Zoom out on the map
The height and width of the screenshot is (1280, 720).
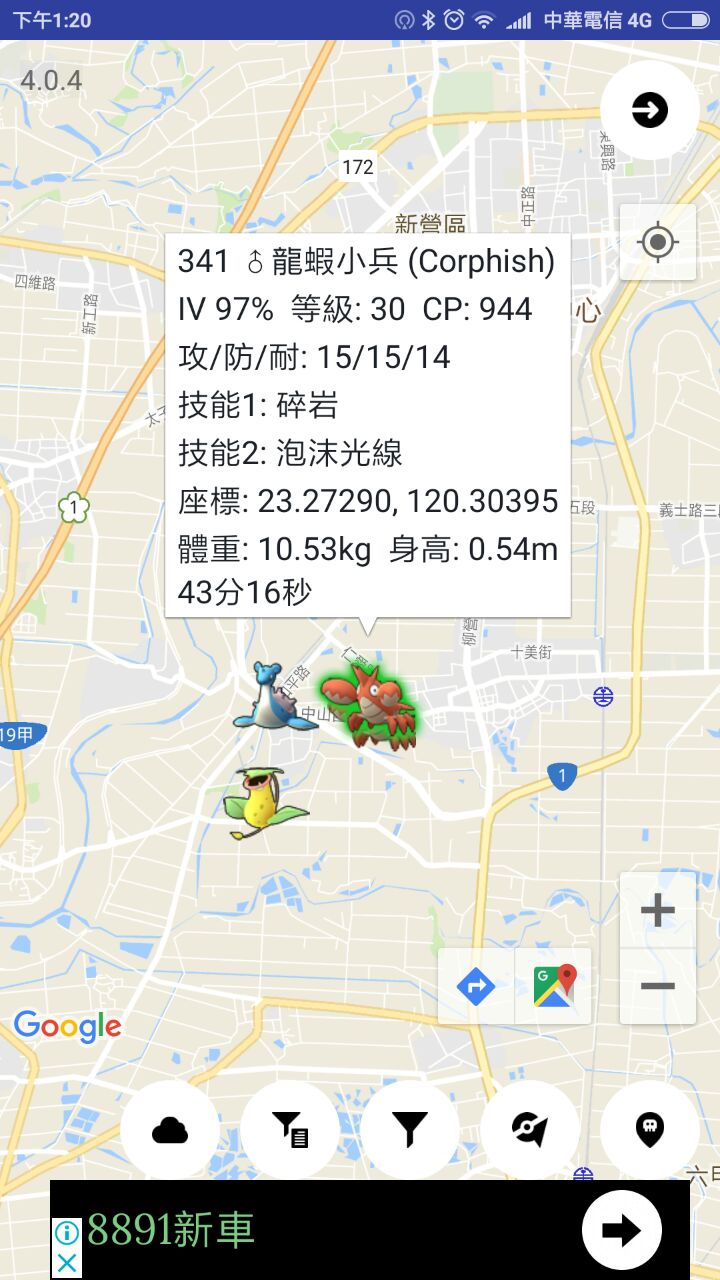tap(657, 986)
